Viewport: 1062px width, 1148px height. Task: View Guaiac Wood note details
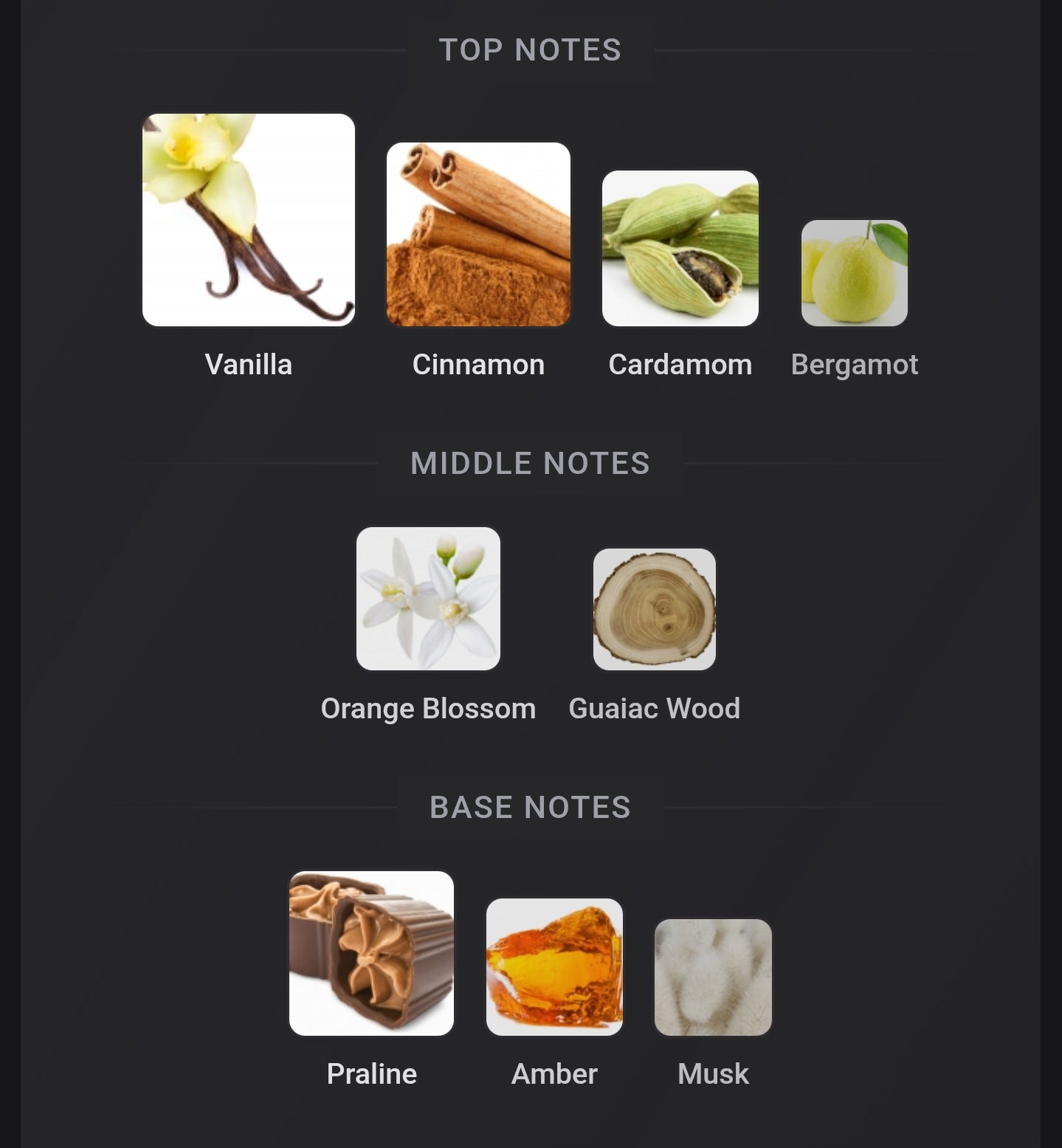tap(654, 609)
